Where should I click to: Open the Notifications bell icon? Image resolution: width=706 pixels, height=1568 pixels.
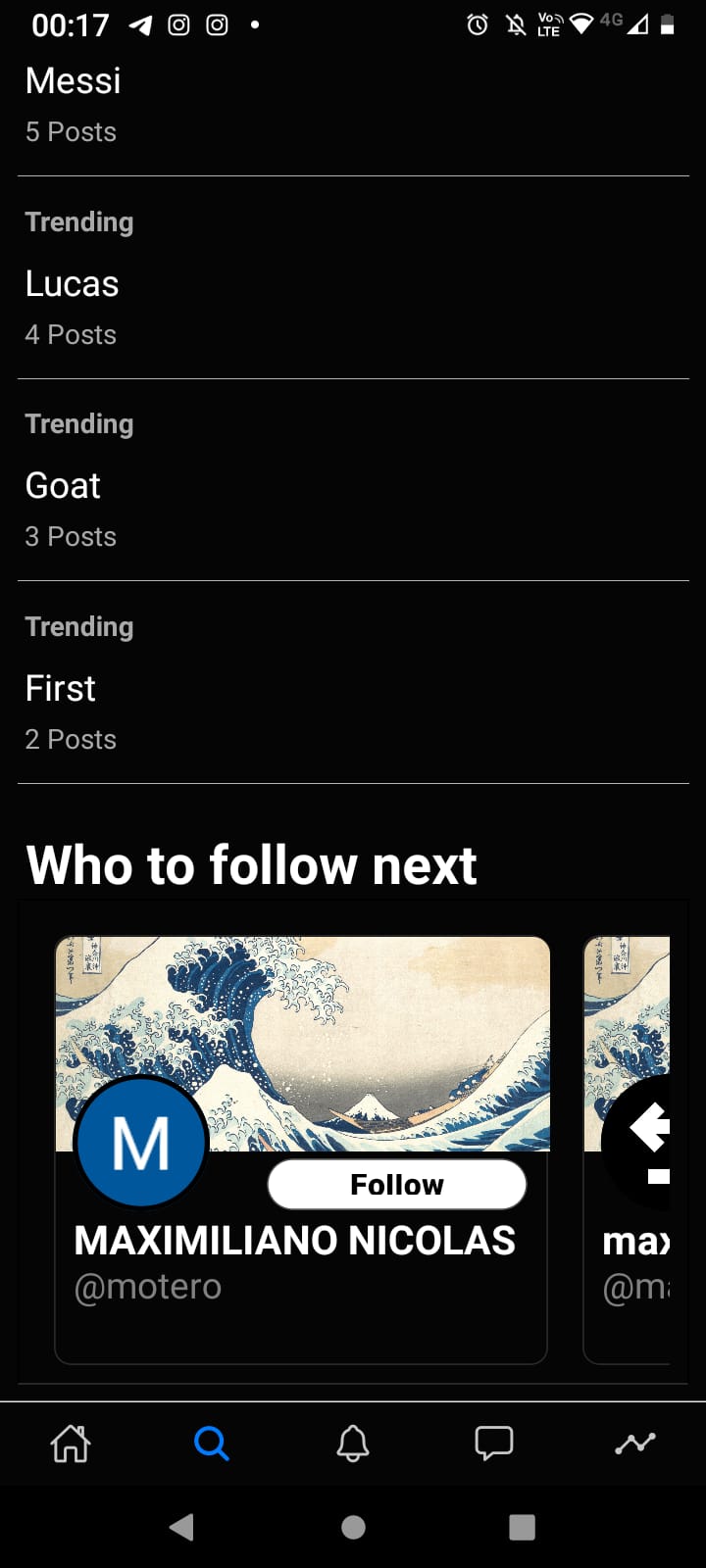pos(353,1442)
